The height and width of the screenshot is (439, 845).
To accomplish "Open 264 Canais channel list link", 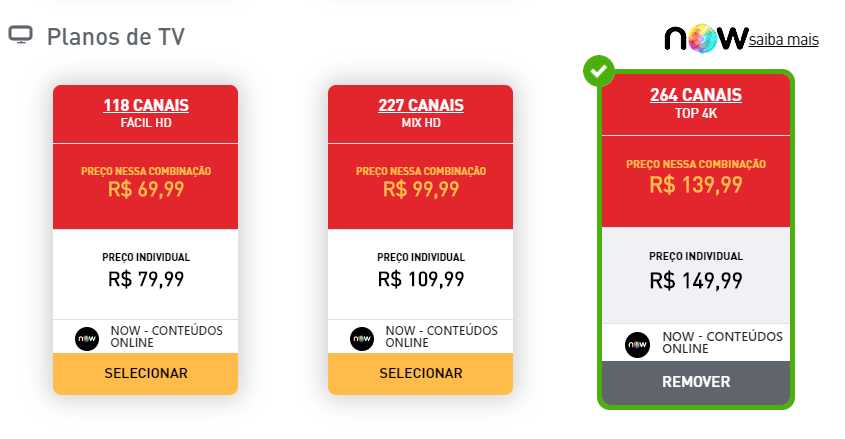I will point(695,95).
